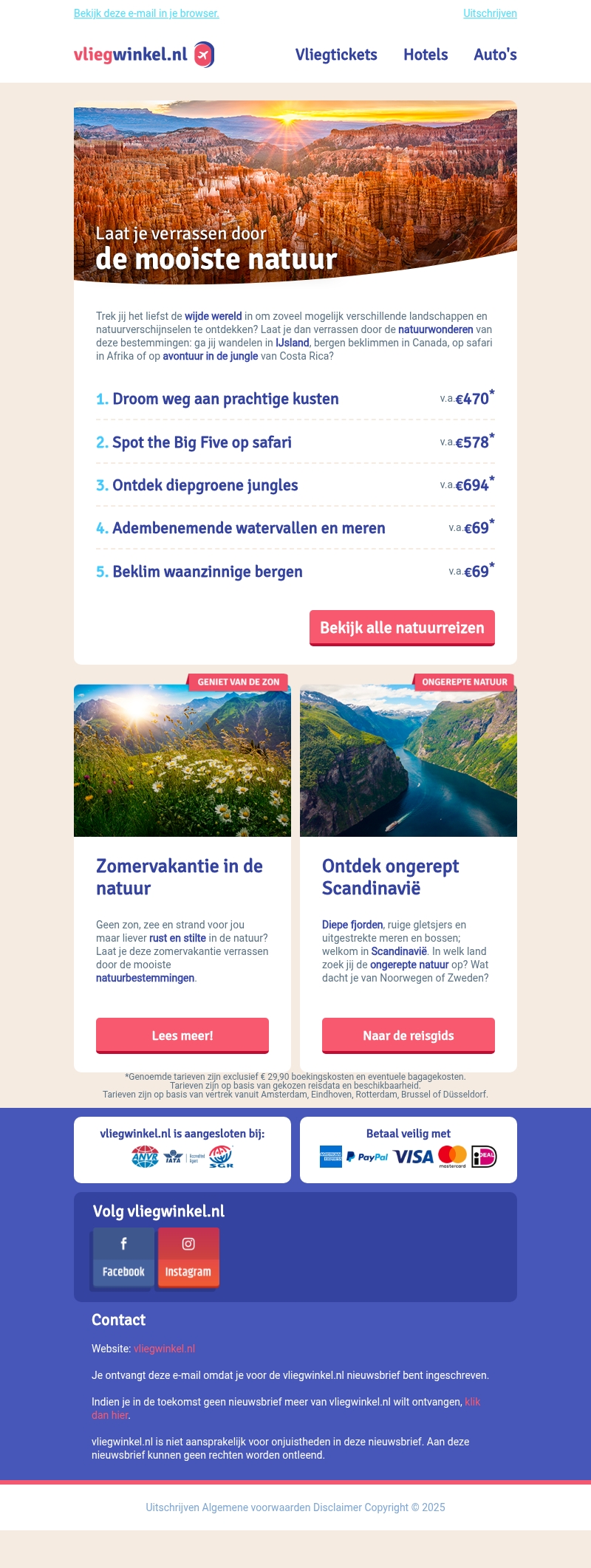The width and height of the screenshot is (591, 1568).
Task: Tap 'Bekijk alle natuurreizen' button
Action: click(x=402, y=628)
